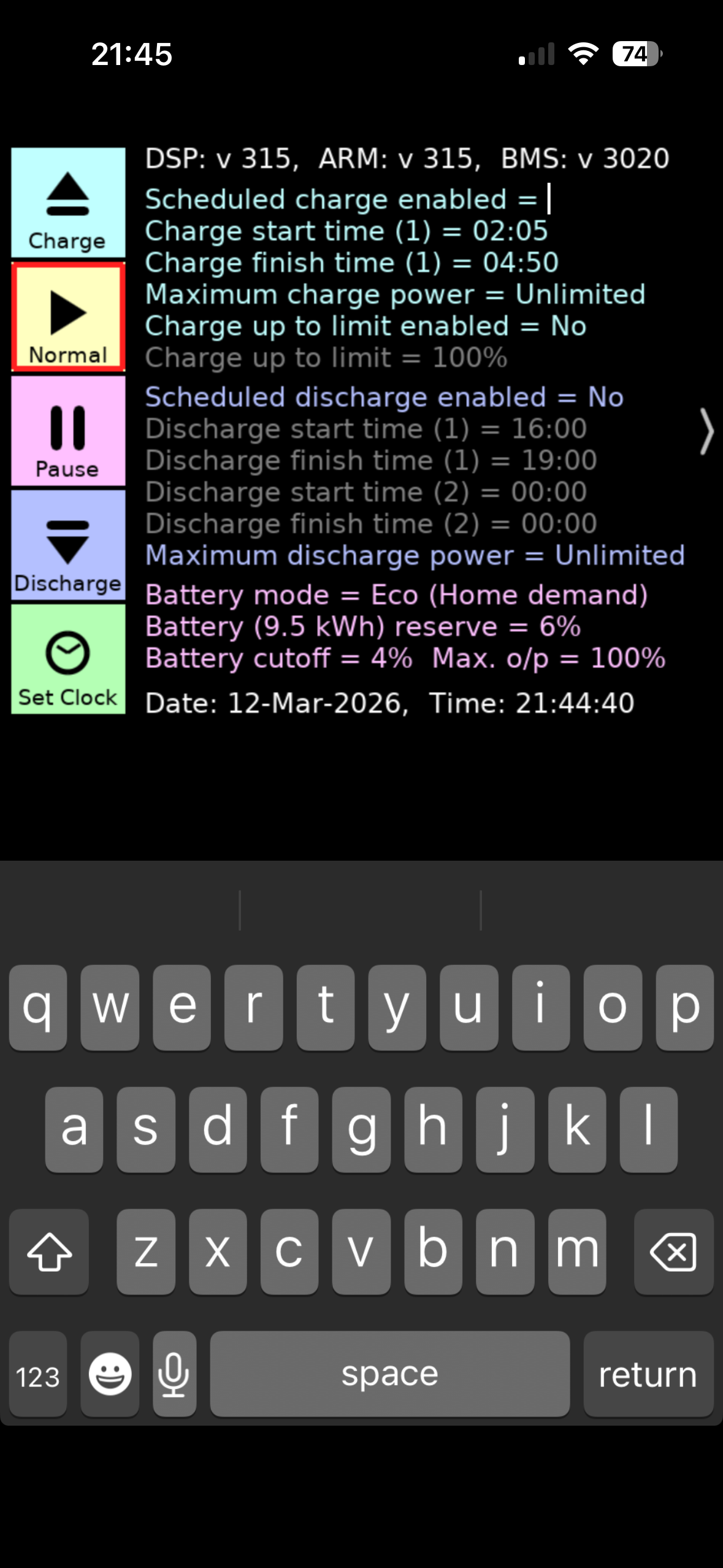Change the Maximum charge power setting

click(x=396, y=294)
